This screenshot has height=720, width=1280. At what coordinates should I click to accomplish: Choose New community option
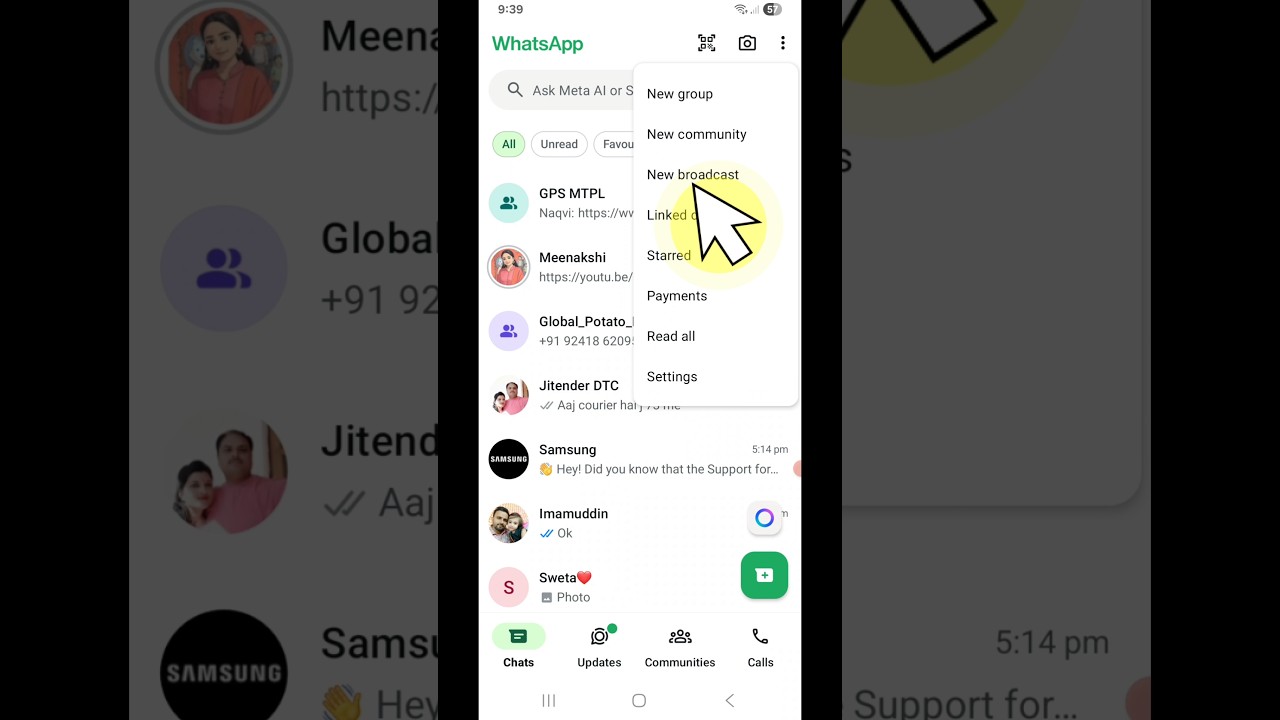696,134
